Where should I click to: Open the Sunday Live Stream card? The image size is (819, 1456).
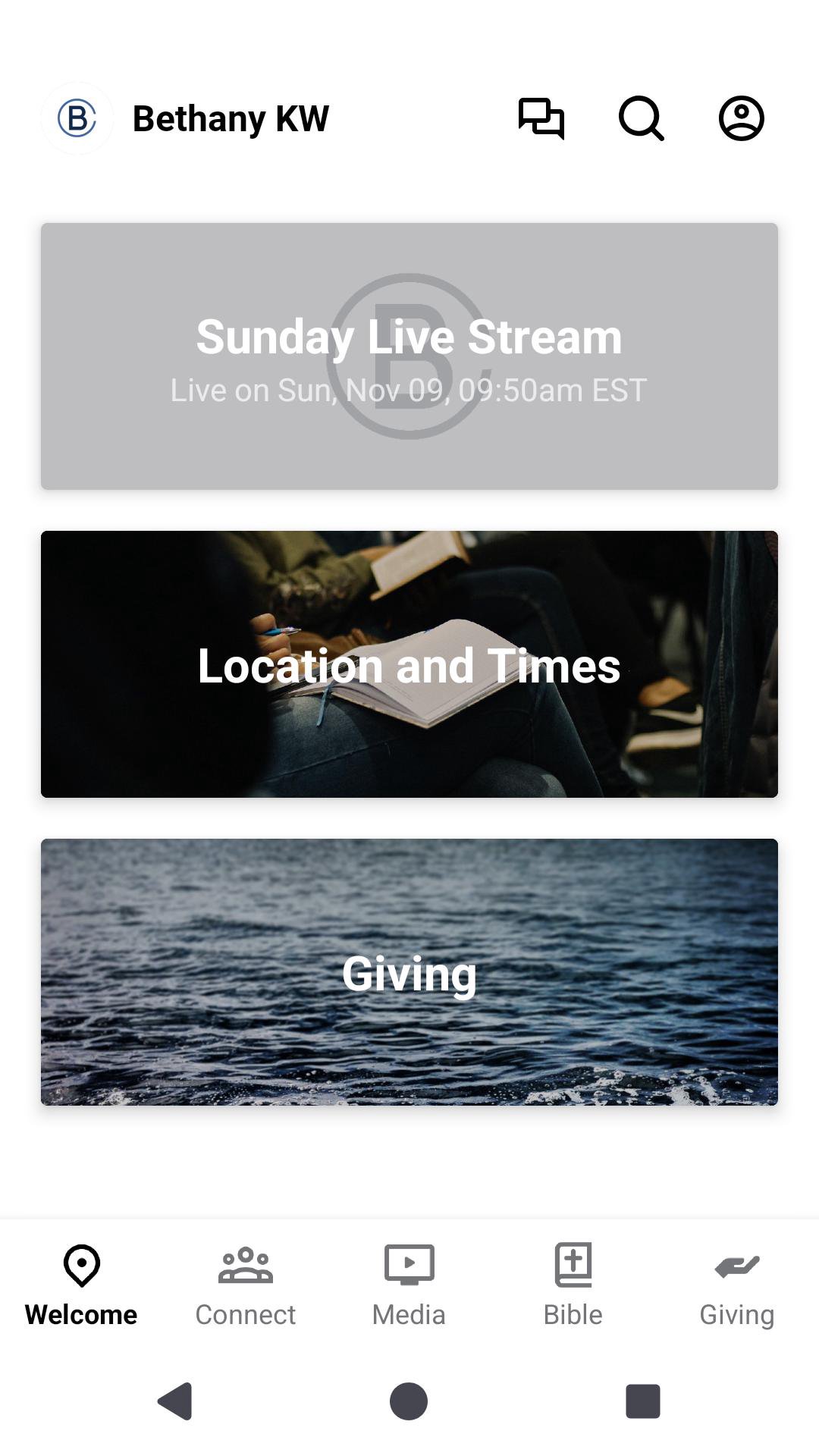coord(409,356)
